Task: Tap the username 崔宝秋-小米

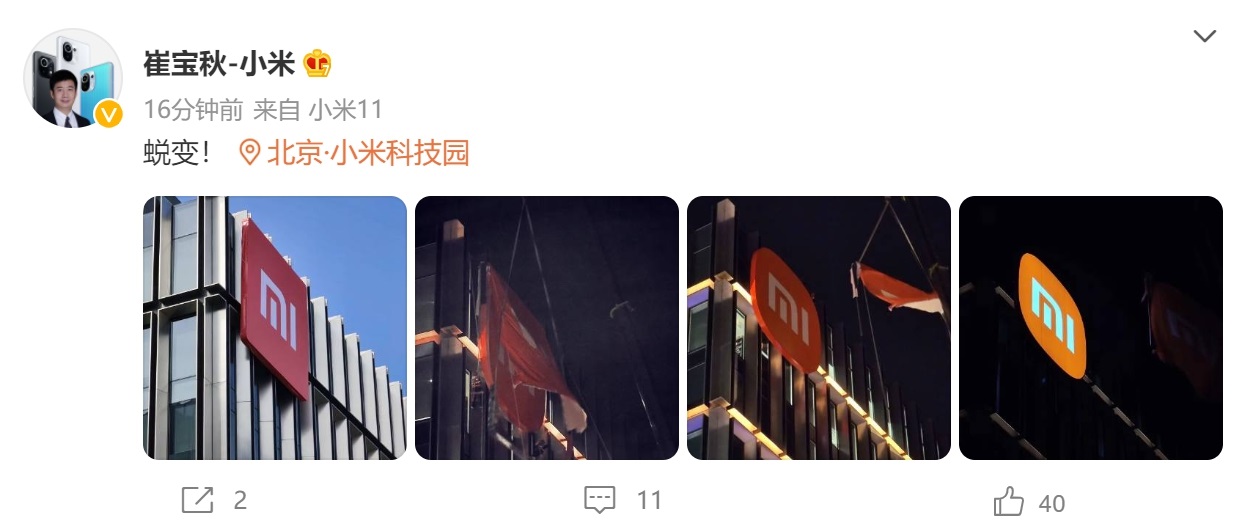Action: click(x=219, y=64)
